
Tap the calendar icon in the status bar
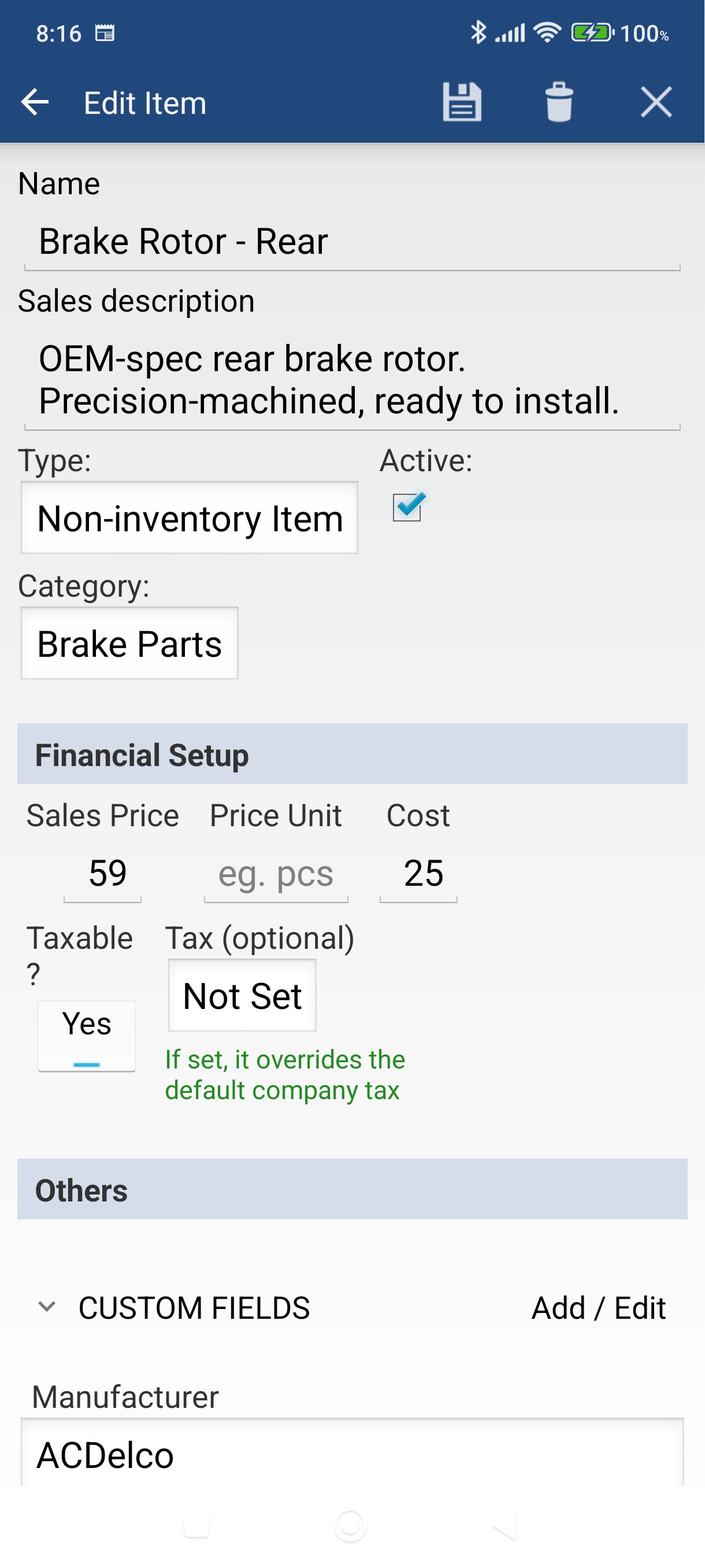(x=106, y=34)
